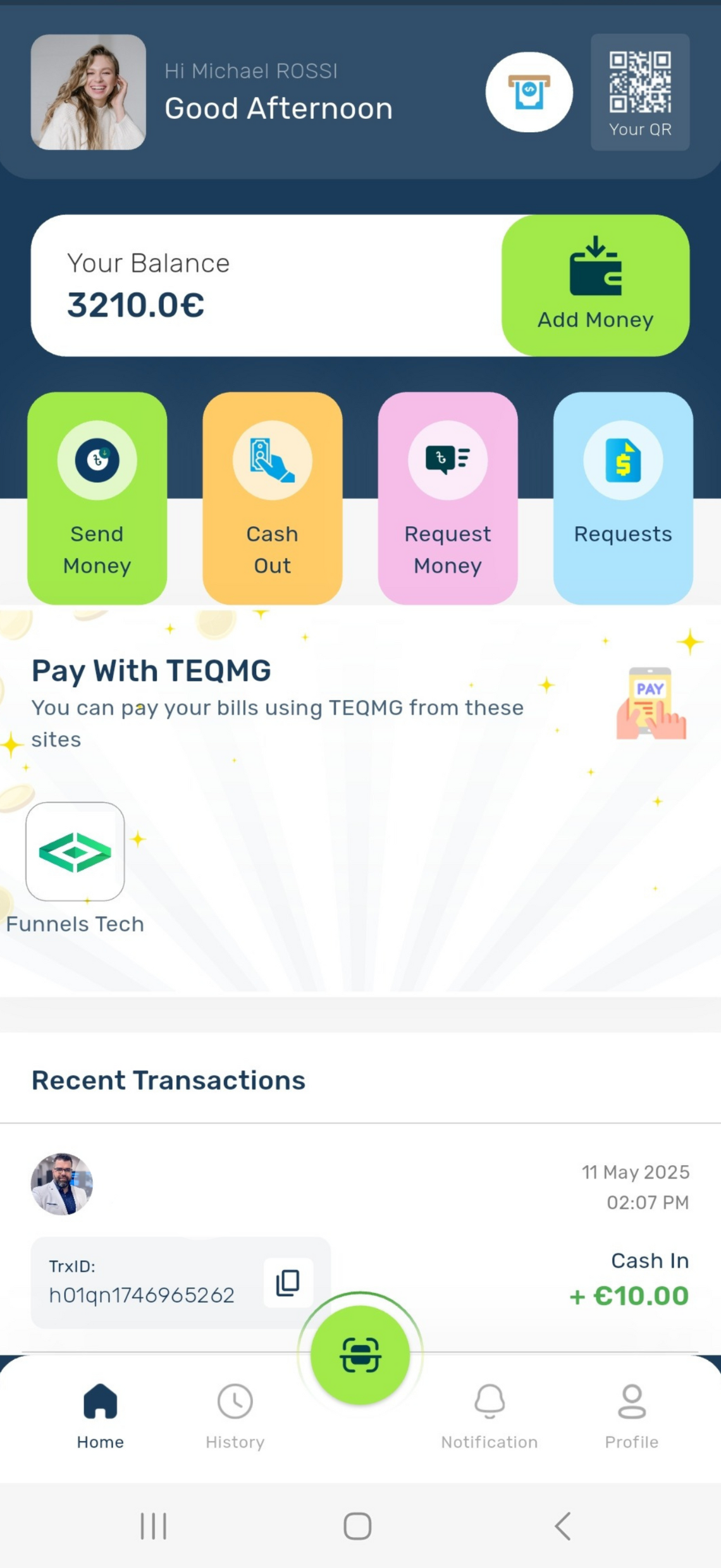Viewport: 721px width, 1568px height.
Task: Select the Cash Out option
Action: pos(272,498)
